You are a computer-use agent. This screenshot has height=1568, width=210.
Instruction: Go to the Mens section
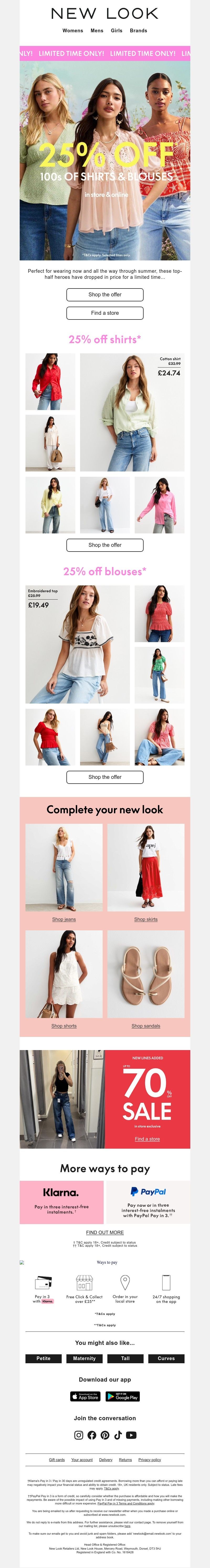[x=97, y=30]
